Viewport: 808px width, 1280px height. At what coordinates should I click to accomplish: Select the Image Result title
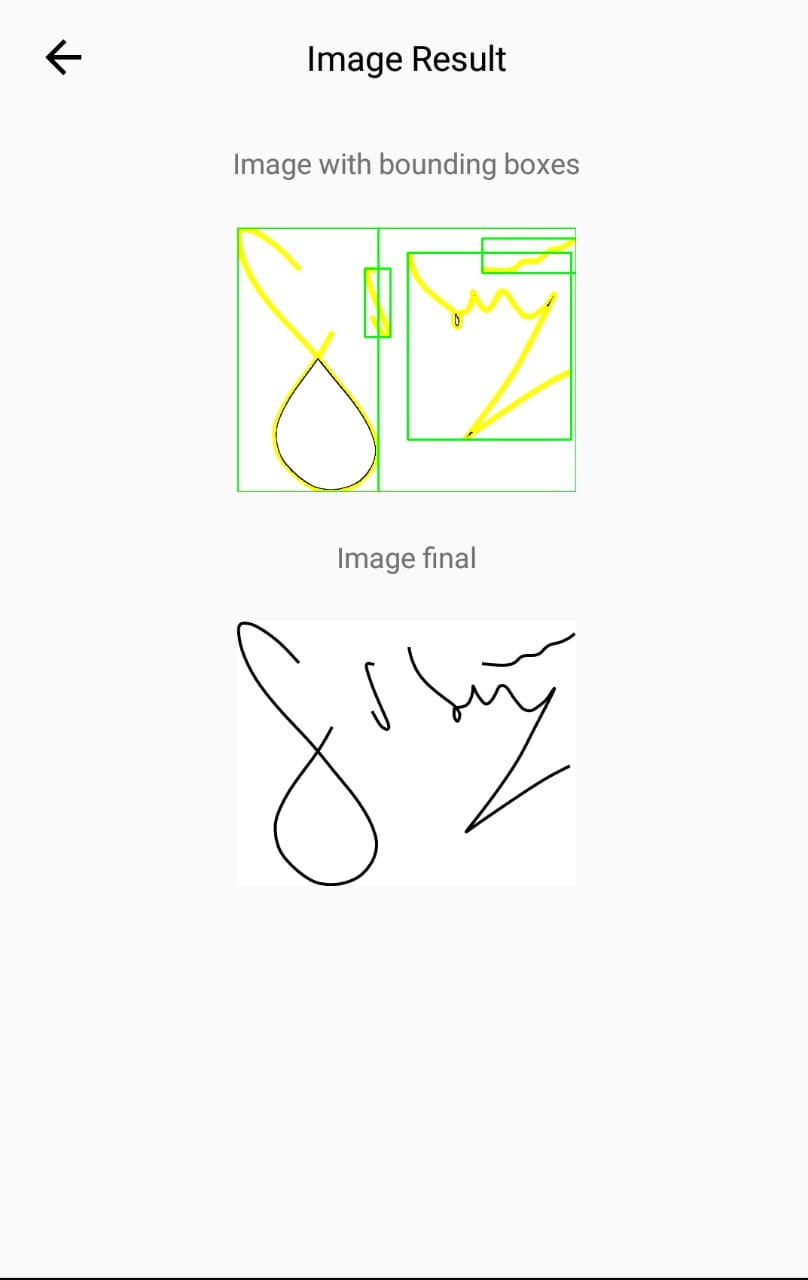coord(406,58)
